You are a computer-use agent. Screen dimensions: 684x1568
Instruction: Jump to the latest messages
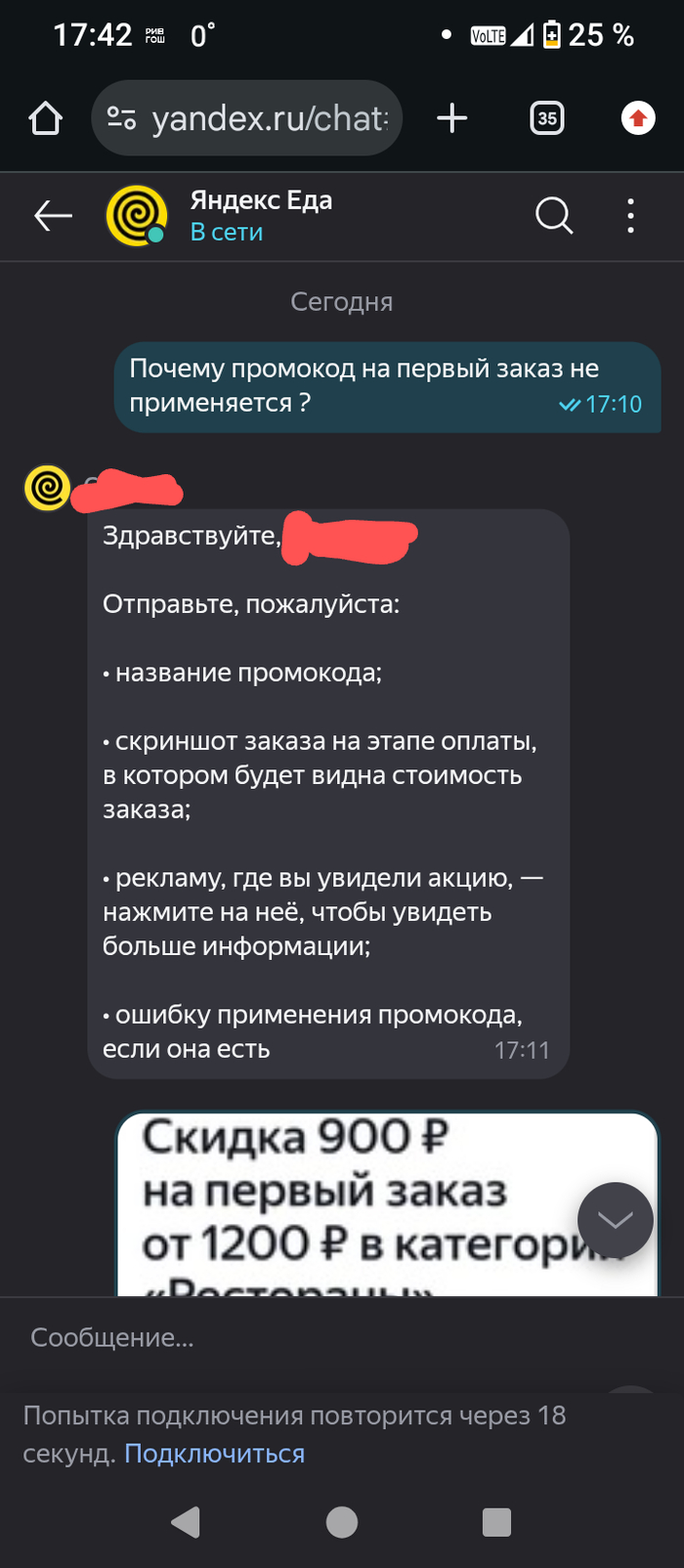(x=615, y=1220)
